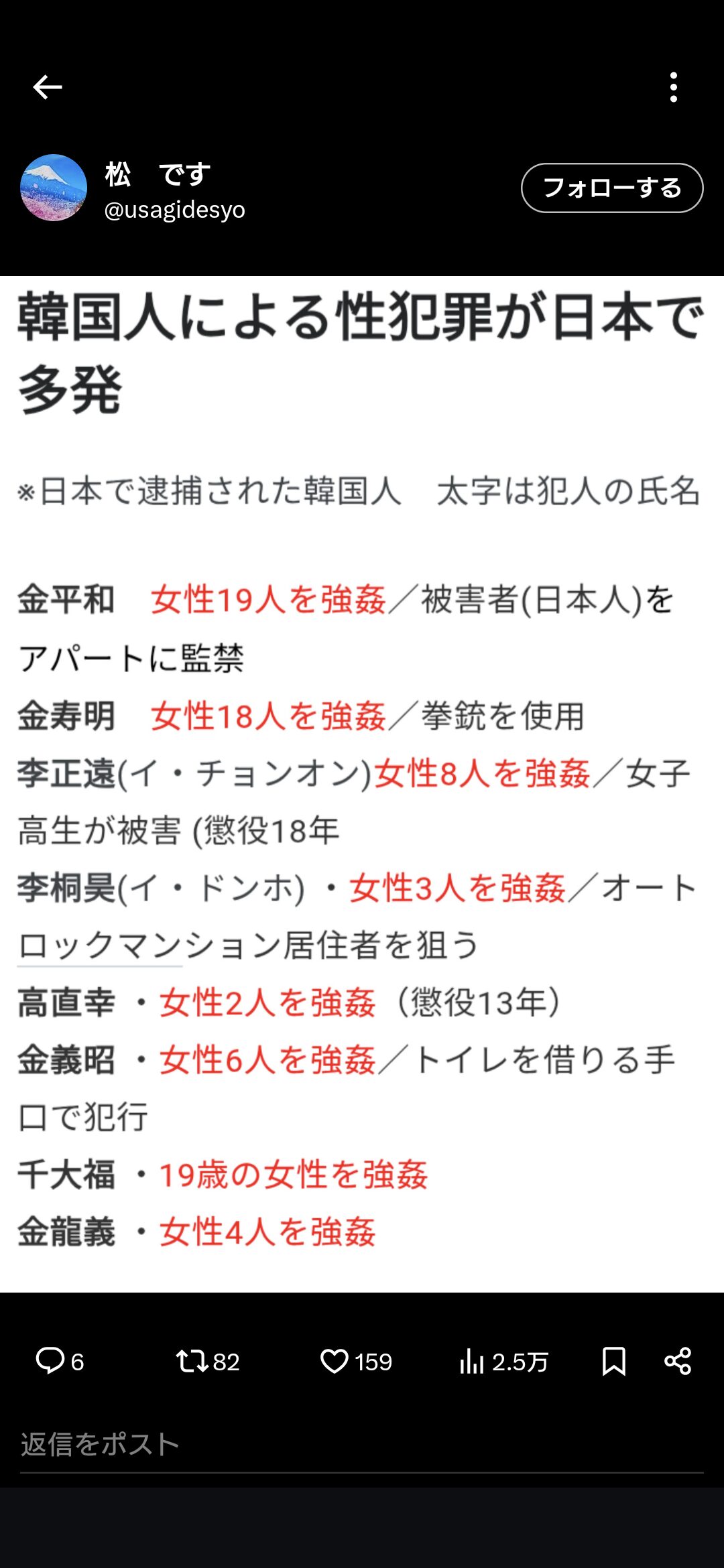724x1568 pixels.
Task: Open the three-dot overflow menu
Action: tap(674, 87)
